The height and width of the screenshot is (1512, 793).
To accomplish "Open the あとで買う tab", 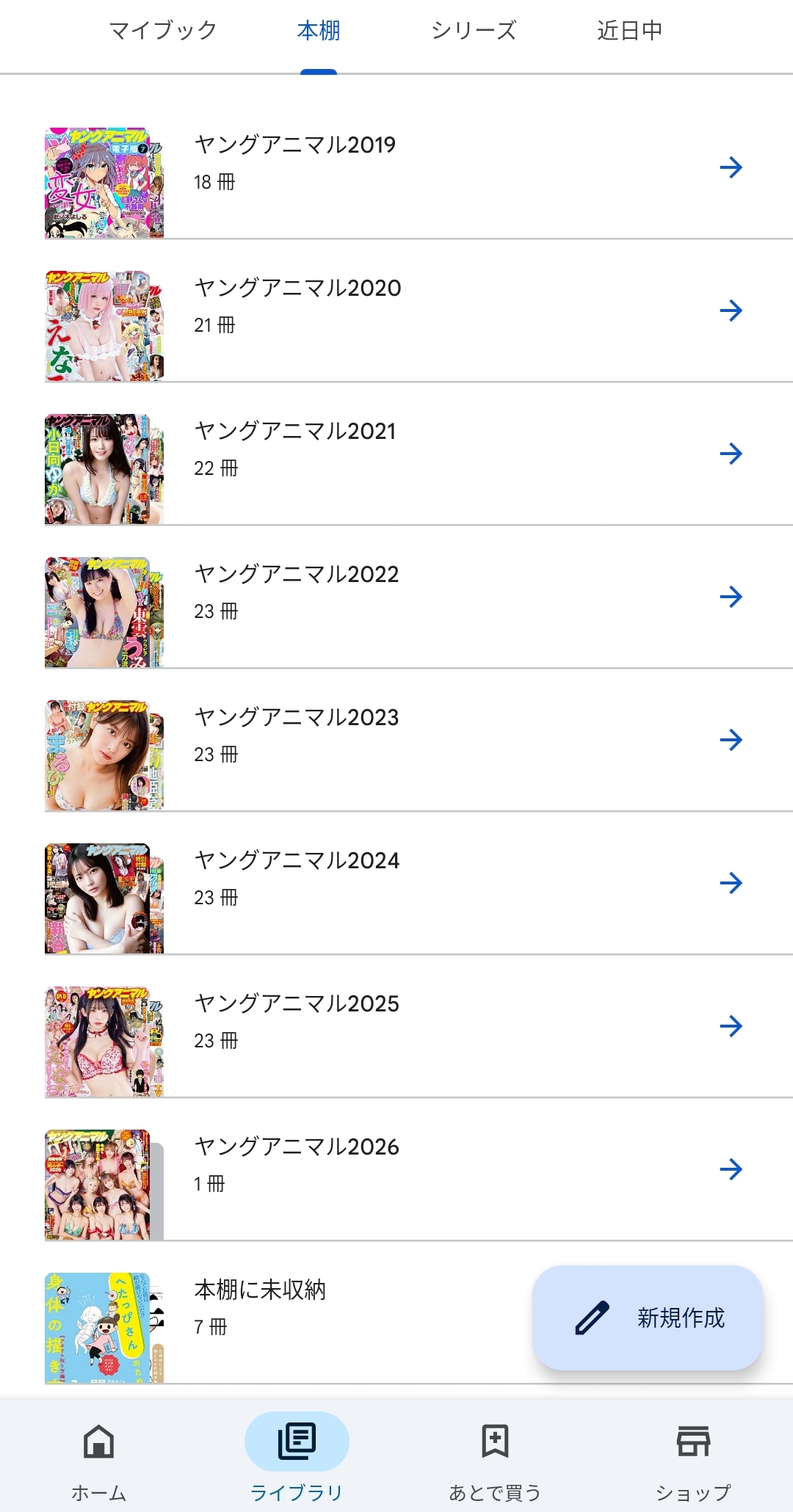I will [495, 1457].
